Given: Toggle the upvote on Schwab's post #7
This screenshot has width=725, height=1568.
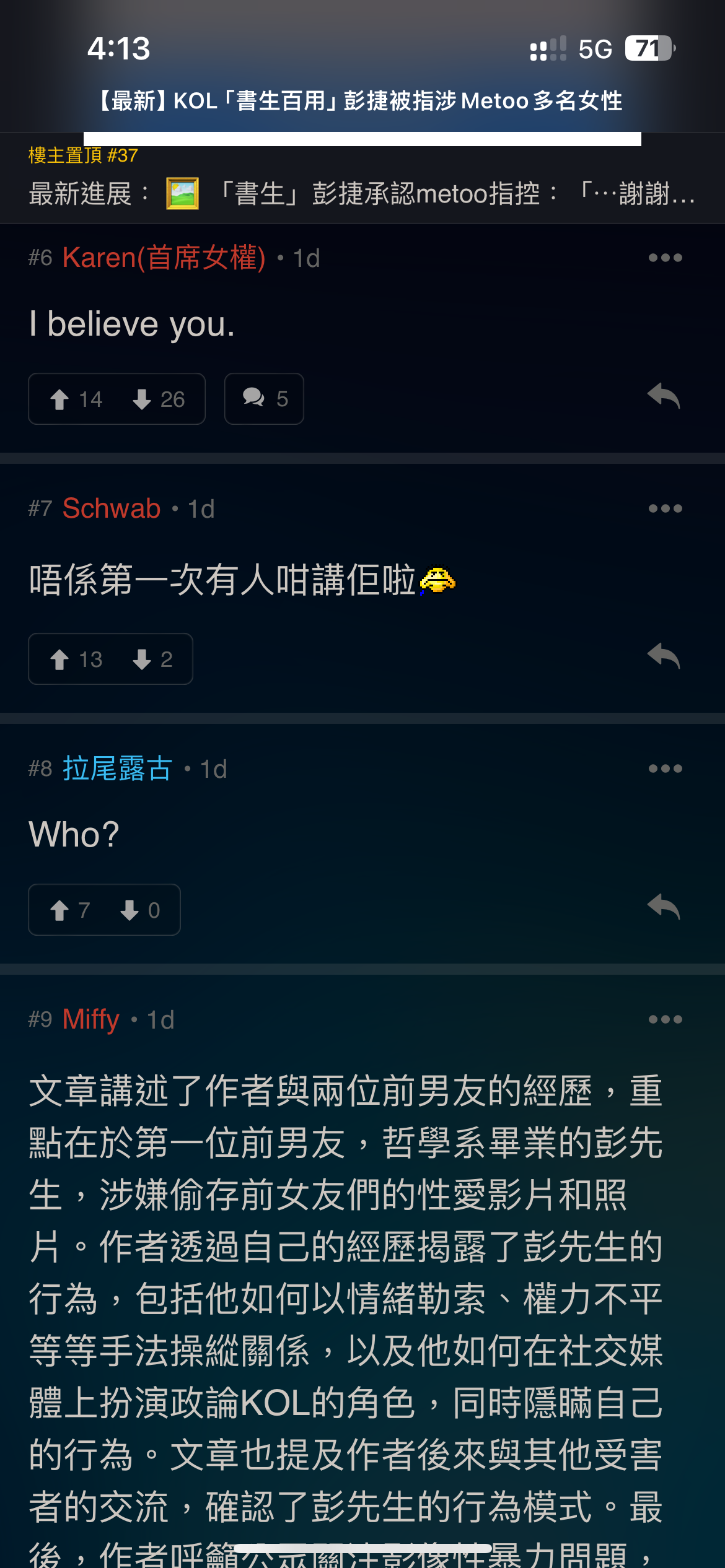Looking at the screenshot, I should [x=59, y=659].
